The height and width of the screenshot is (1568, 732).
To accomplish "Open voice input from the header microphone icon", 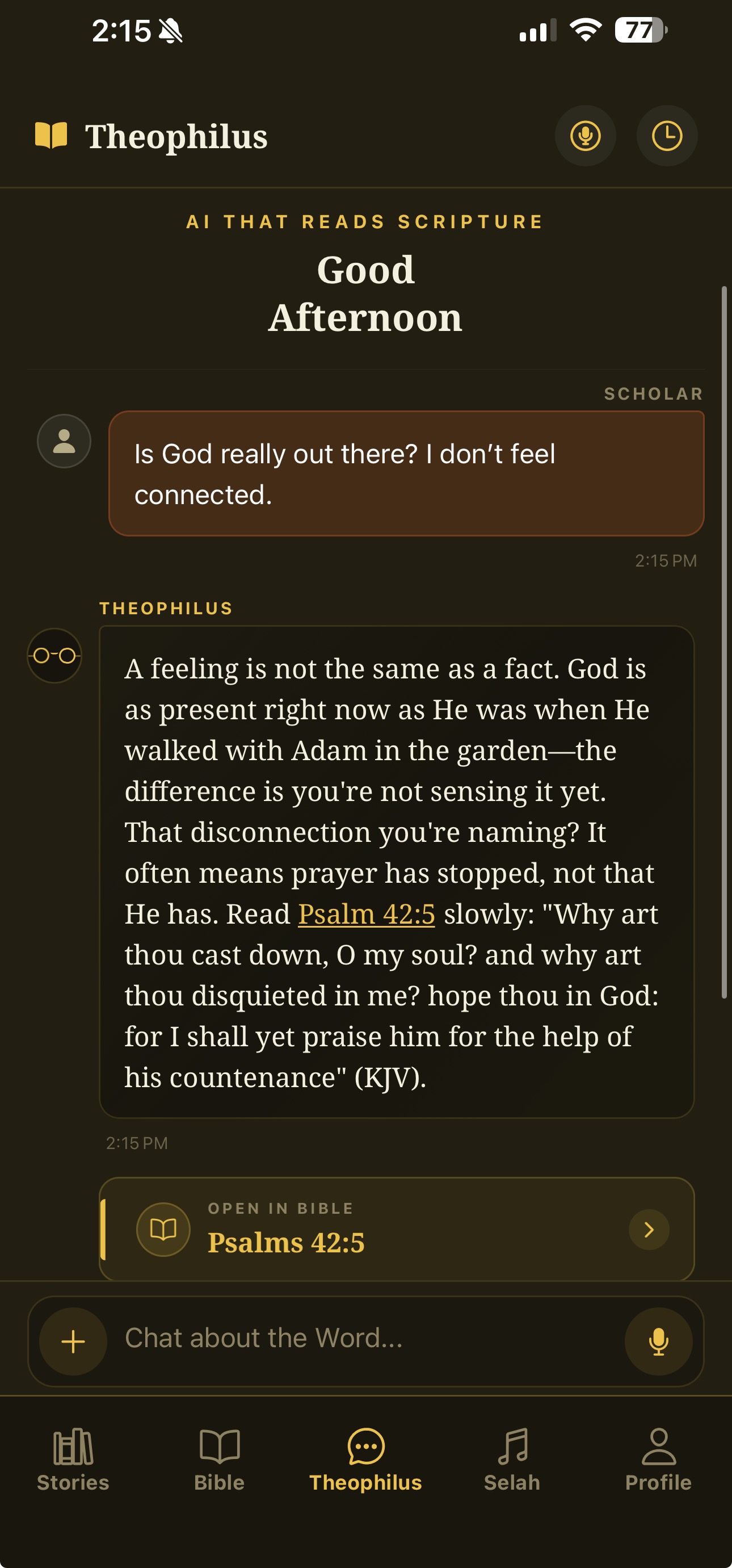I will pos(586,136).
